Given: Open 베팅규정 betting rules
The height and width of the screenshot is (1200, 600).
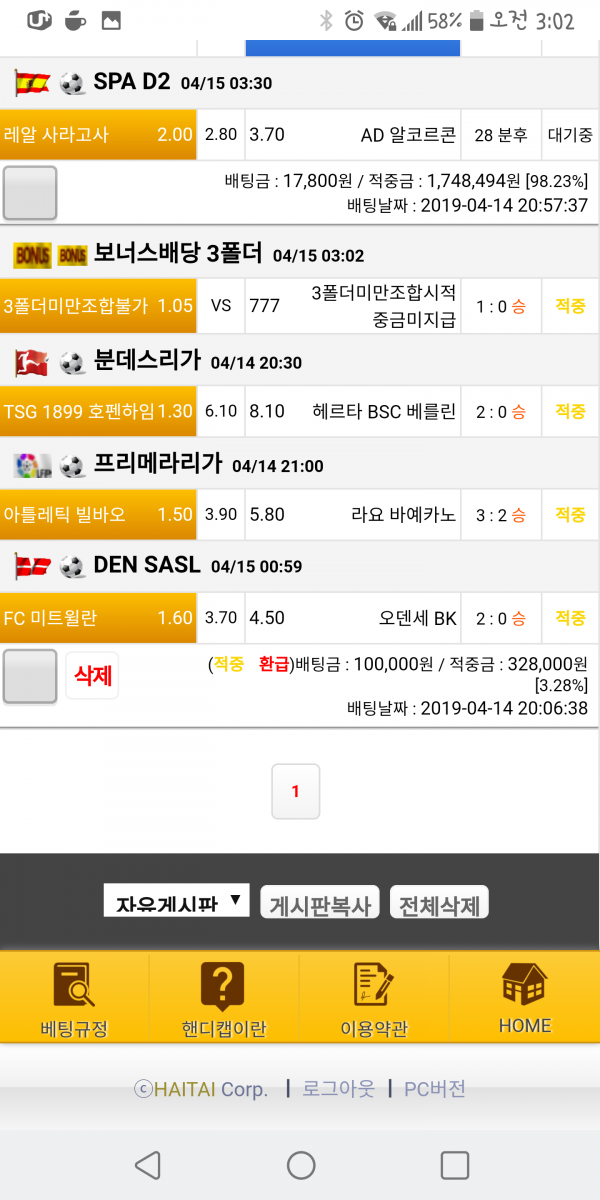Looking at the screenshot, I should (x=74, y=997).
